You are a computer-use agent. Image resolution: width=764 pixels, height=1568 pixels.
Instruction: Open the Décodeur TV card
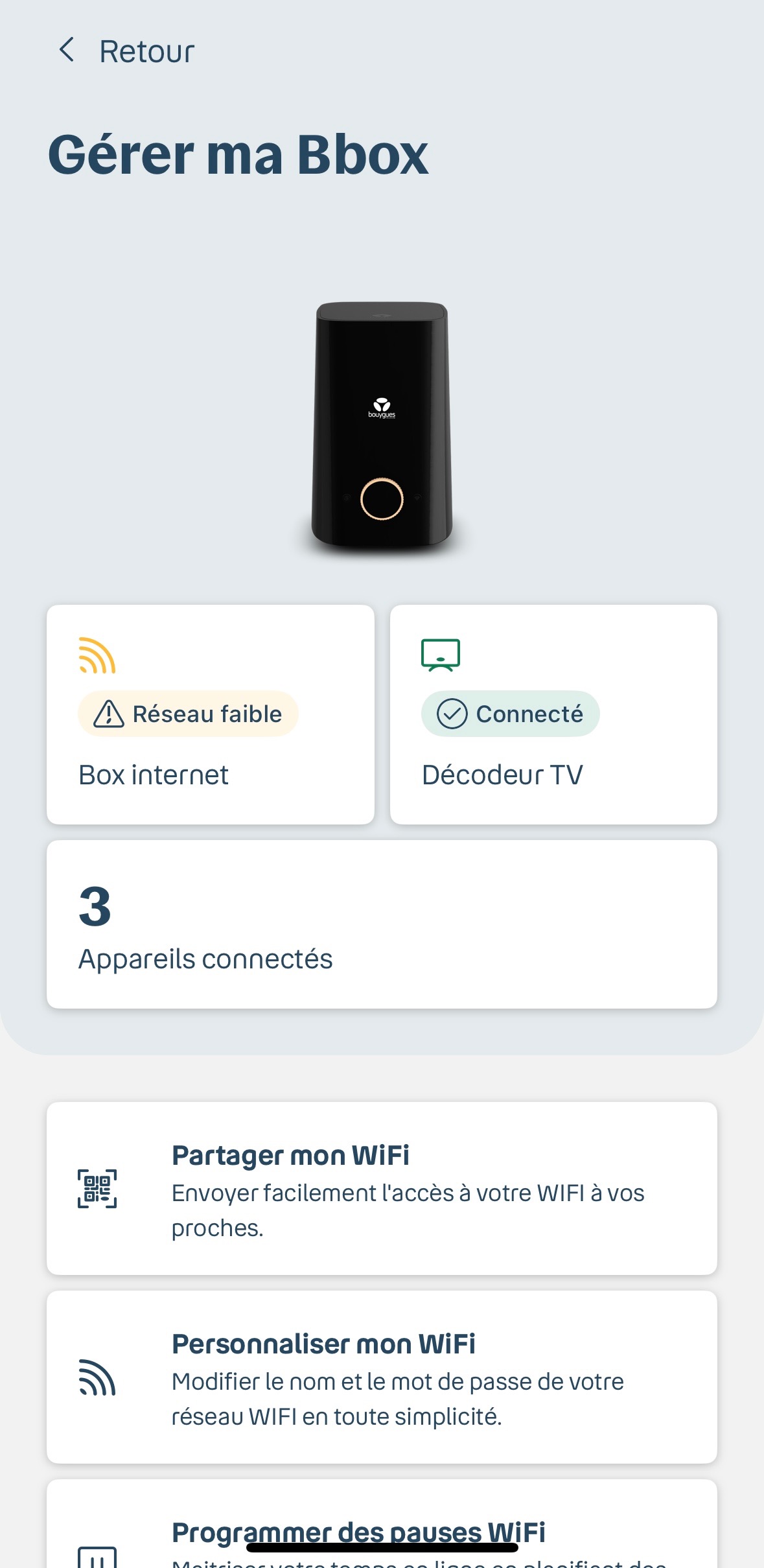pyautogui.click(x=553, y=714)
